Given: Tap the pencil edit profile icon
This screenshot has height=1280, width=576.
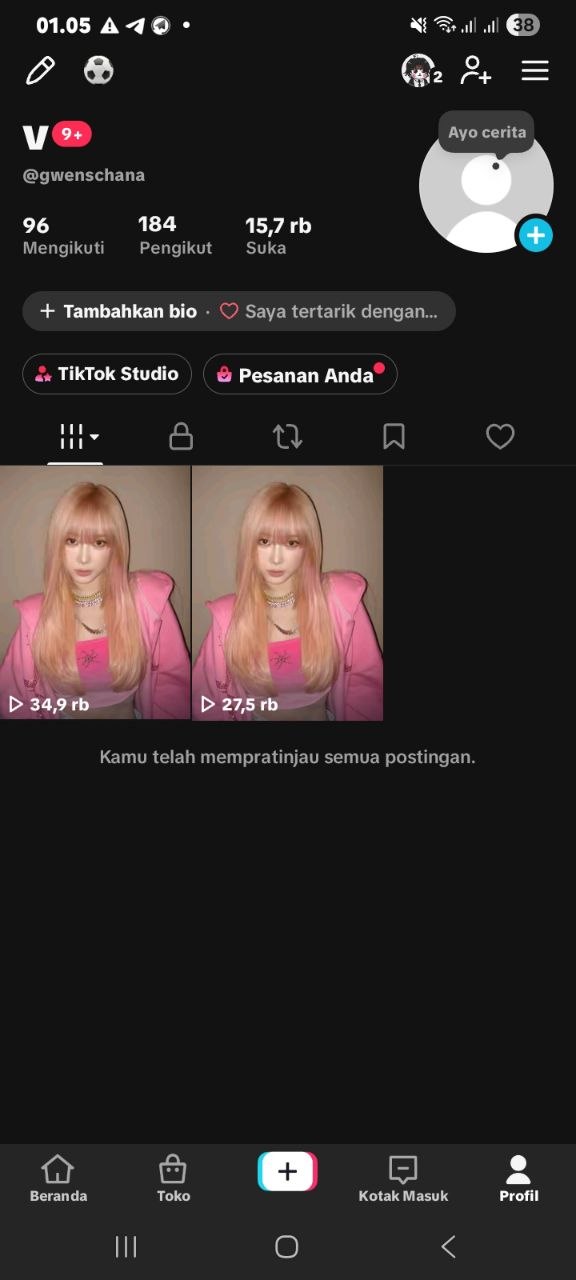Looking at the screenshot, I should click(x=40, y=71).
